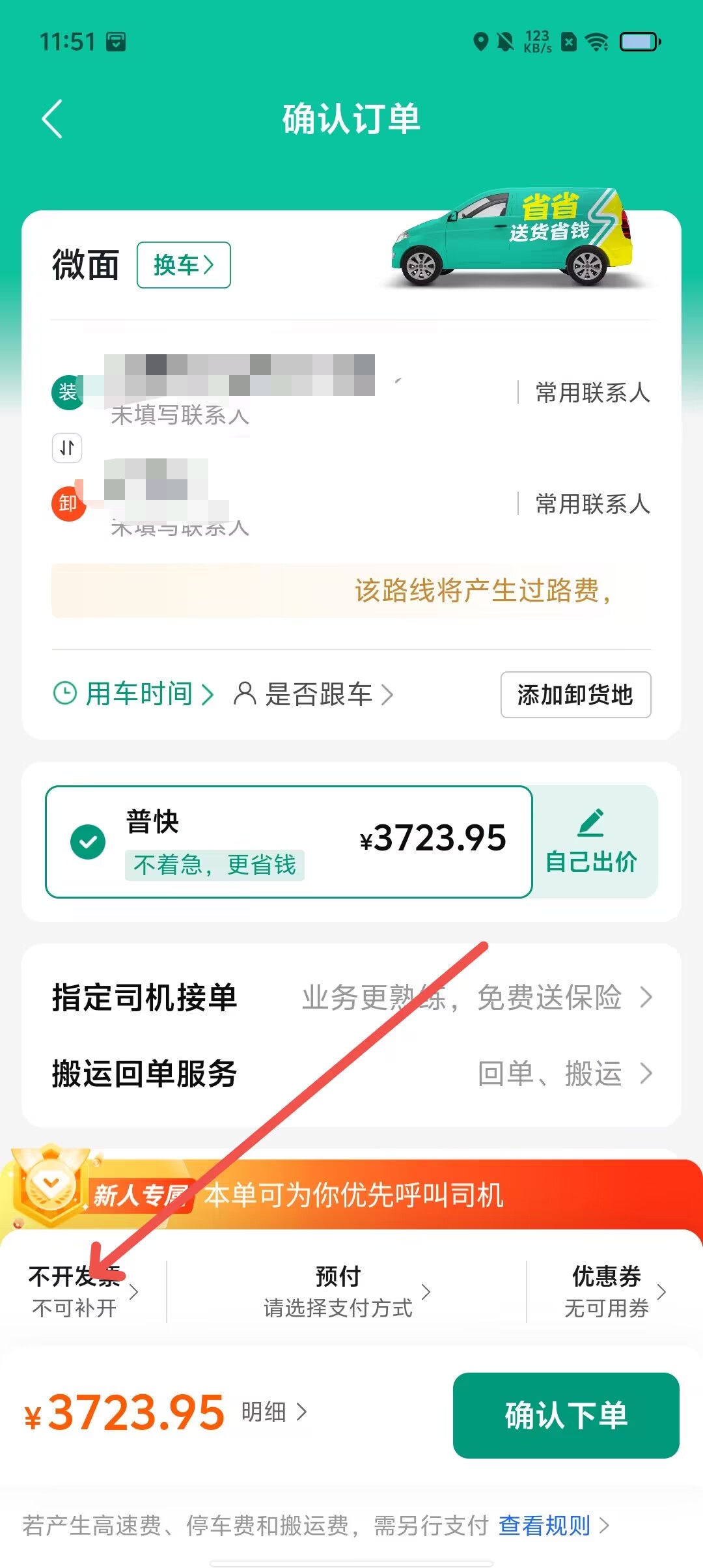Choose 常用联系人 for the 卸 address

(x=592, y=503)
